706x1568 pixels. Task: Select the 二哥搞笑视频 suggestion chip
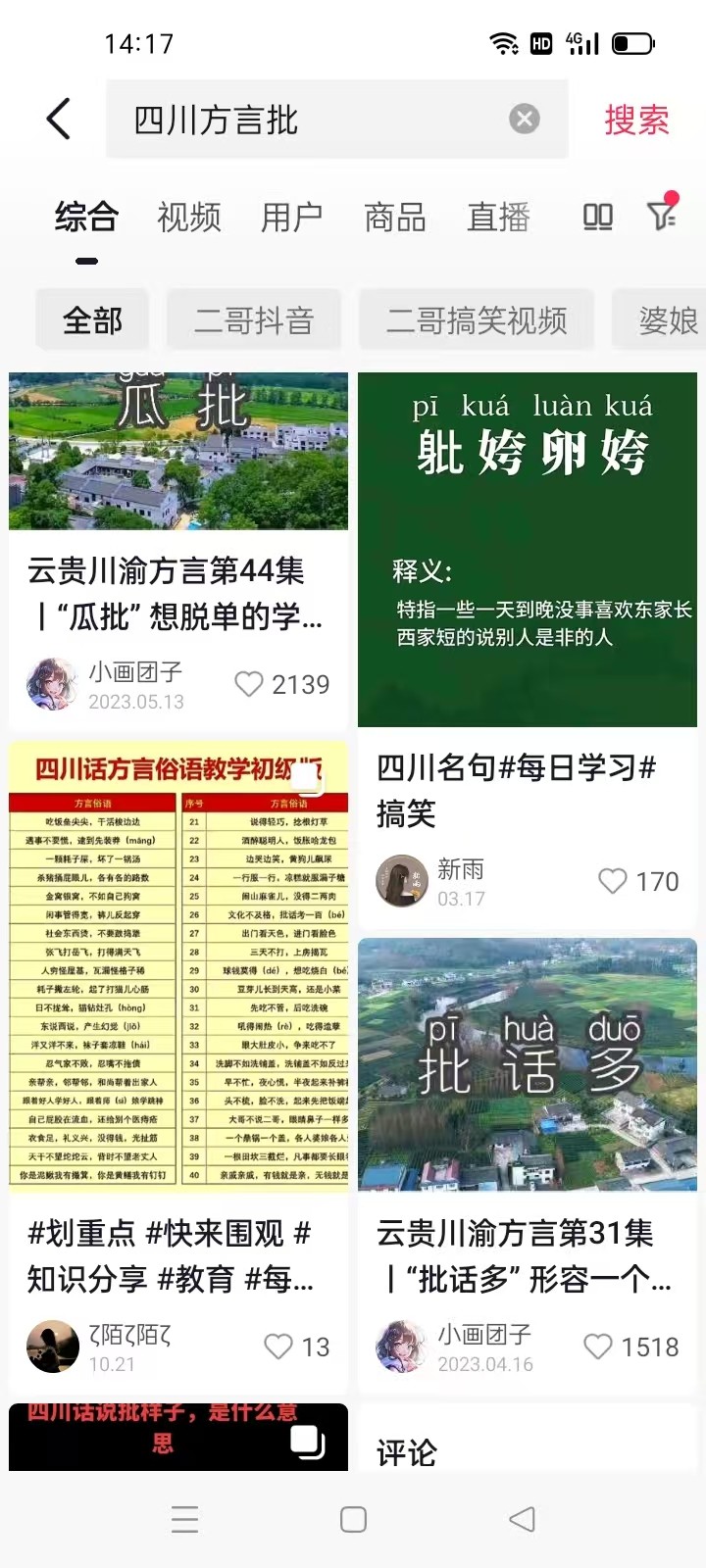pos(477,319)
